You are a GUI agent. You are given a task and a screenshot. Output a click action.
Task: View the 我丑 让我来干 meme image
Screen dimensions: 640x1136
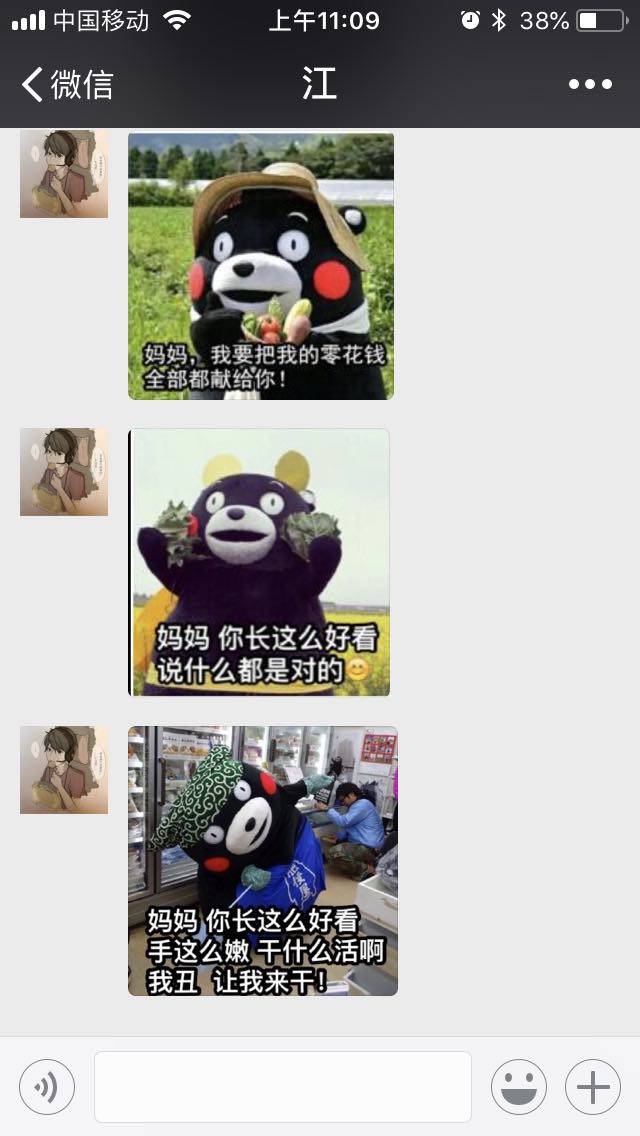tap(262, 860)
